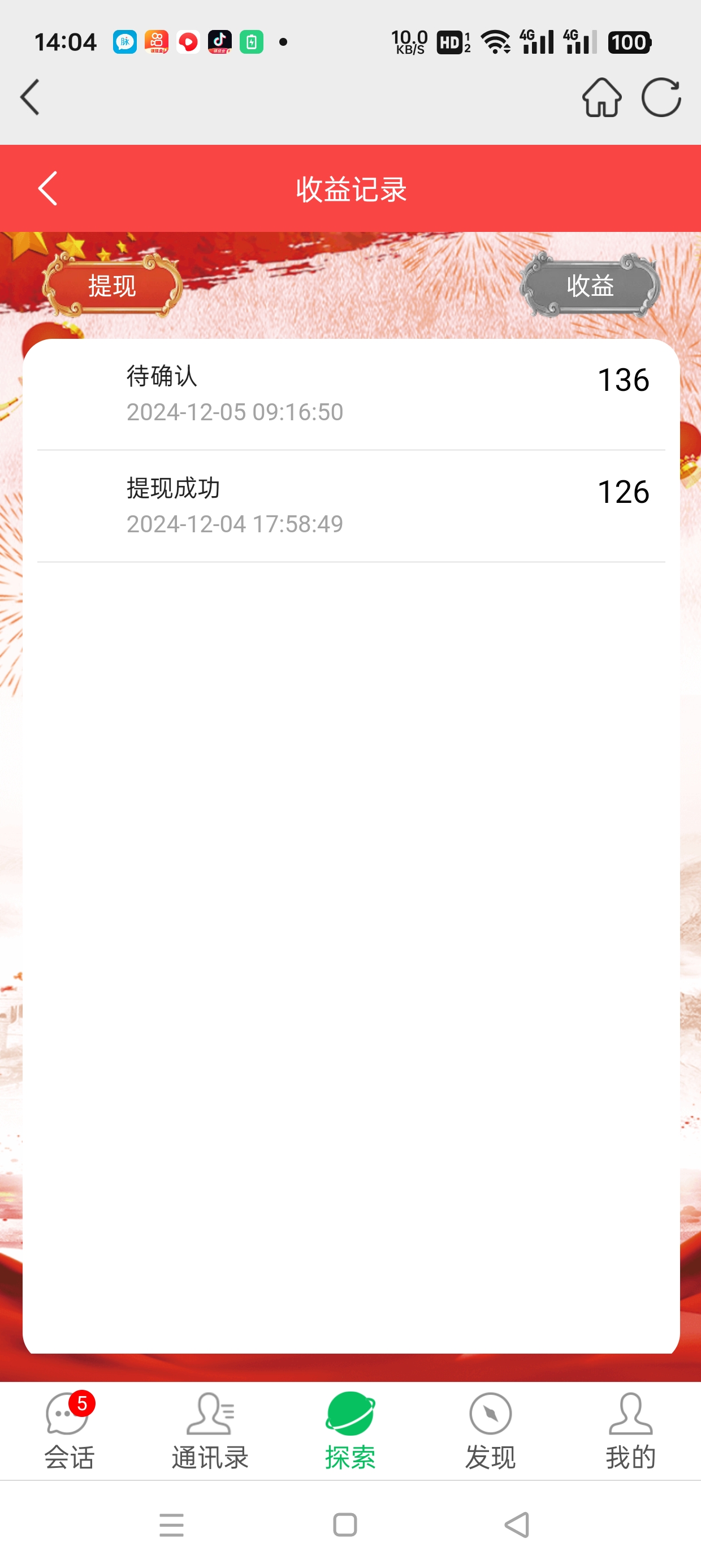
Task: Tap the system back triangle button
Action: pyautogui.click(x=518, y=1525)
